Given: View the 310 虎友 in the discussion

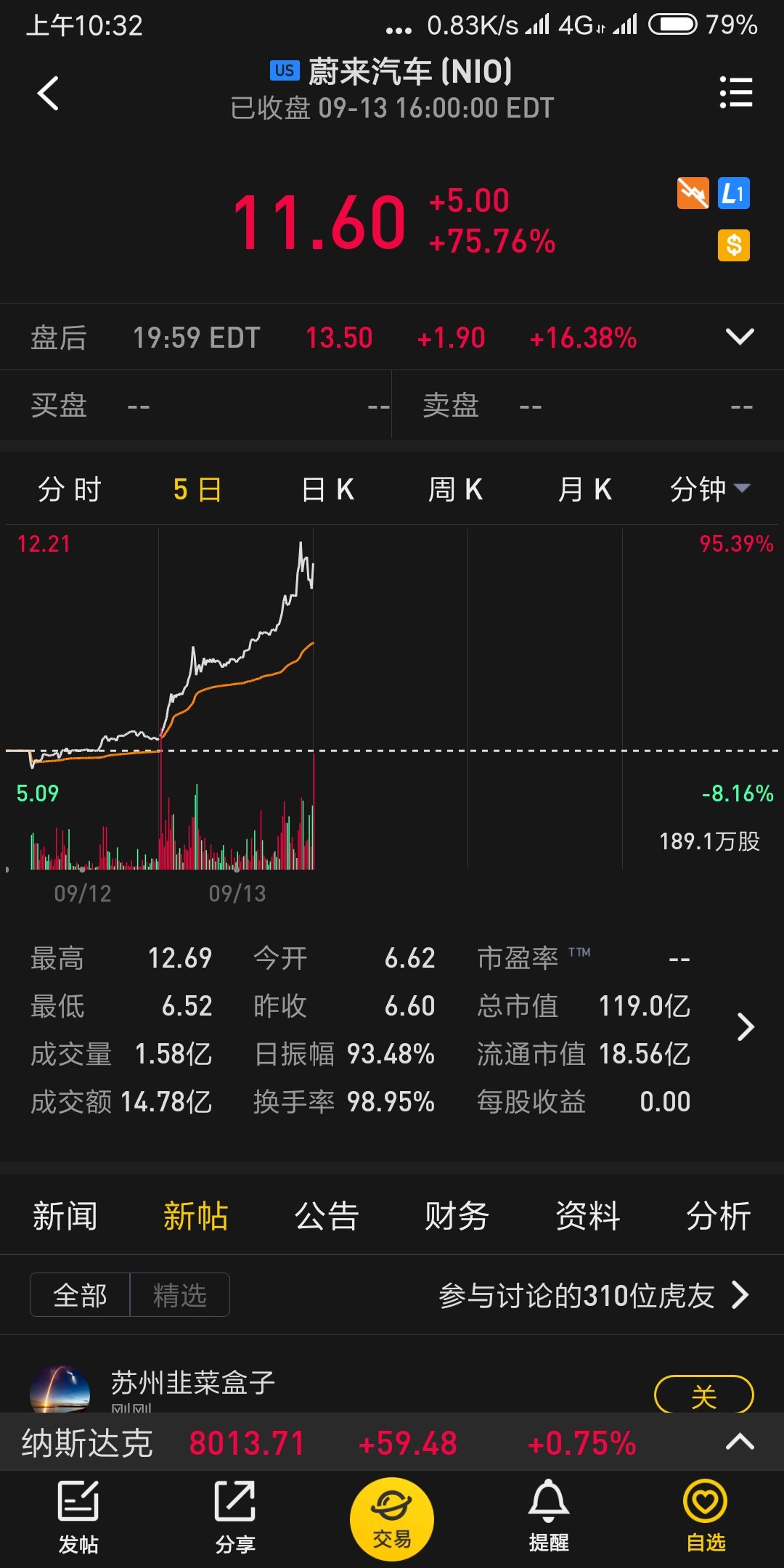Looking at the screenshot, I should pyautogui.click(x=594, y=1295).
